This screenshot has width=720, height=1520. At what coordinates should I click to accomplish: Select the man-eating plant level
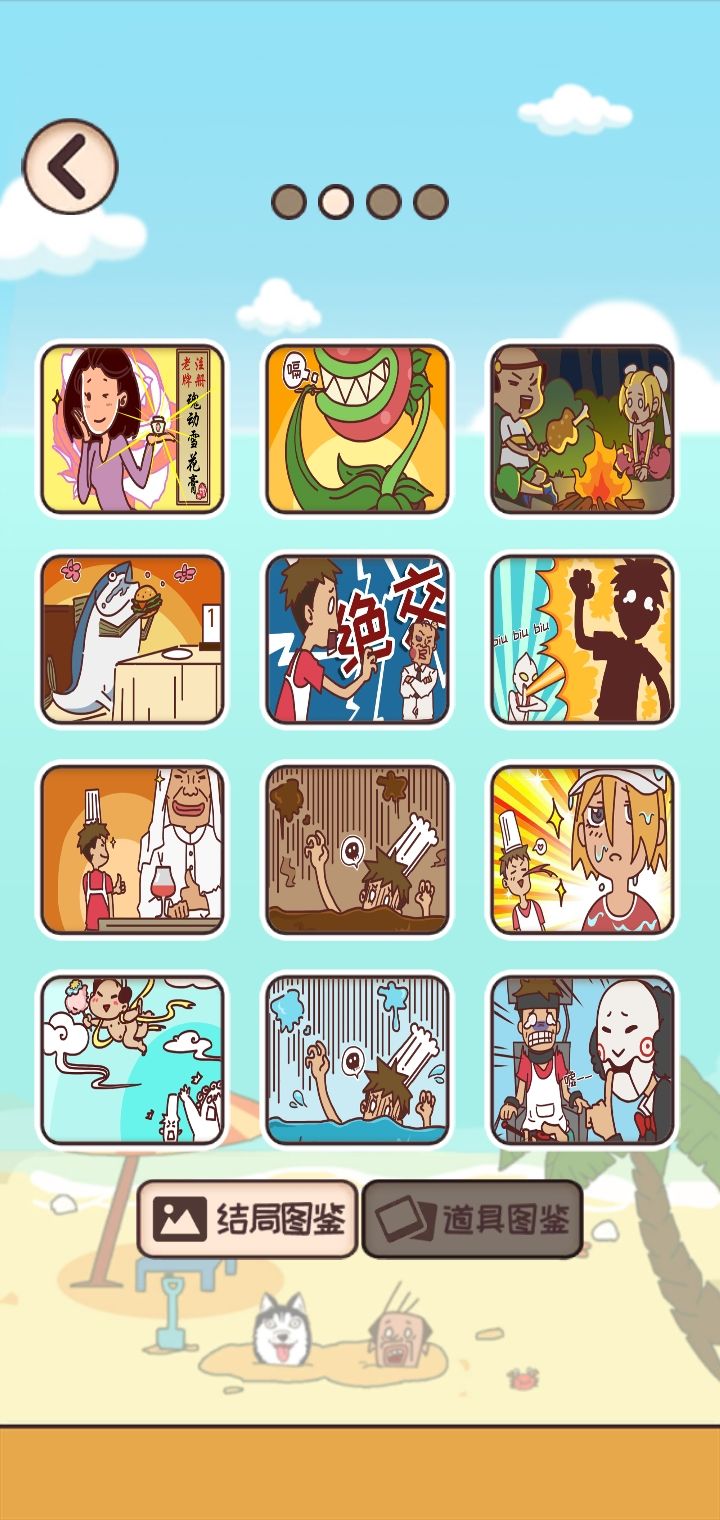tap(358, 426)
